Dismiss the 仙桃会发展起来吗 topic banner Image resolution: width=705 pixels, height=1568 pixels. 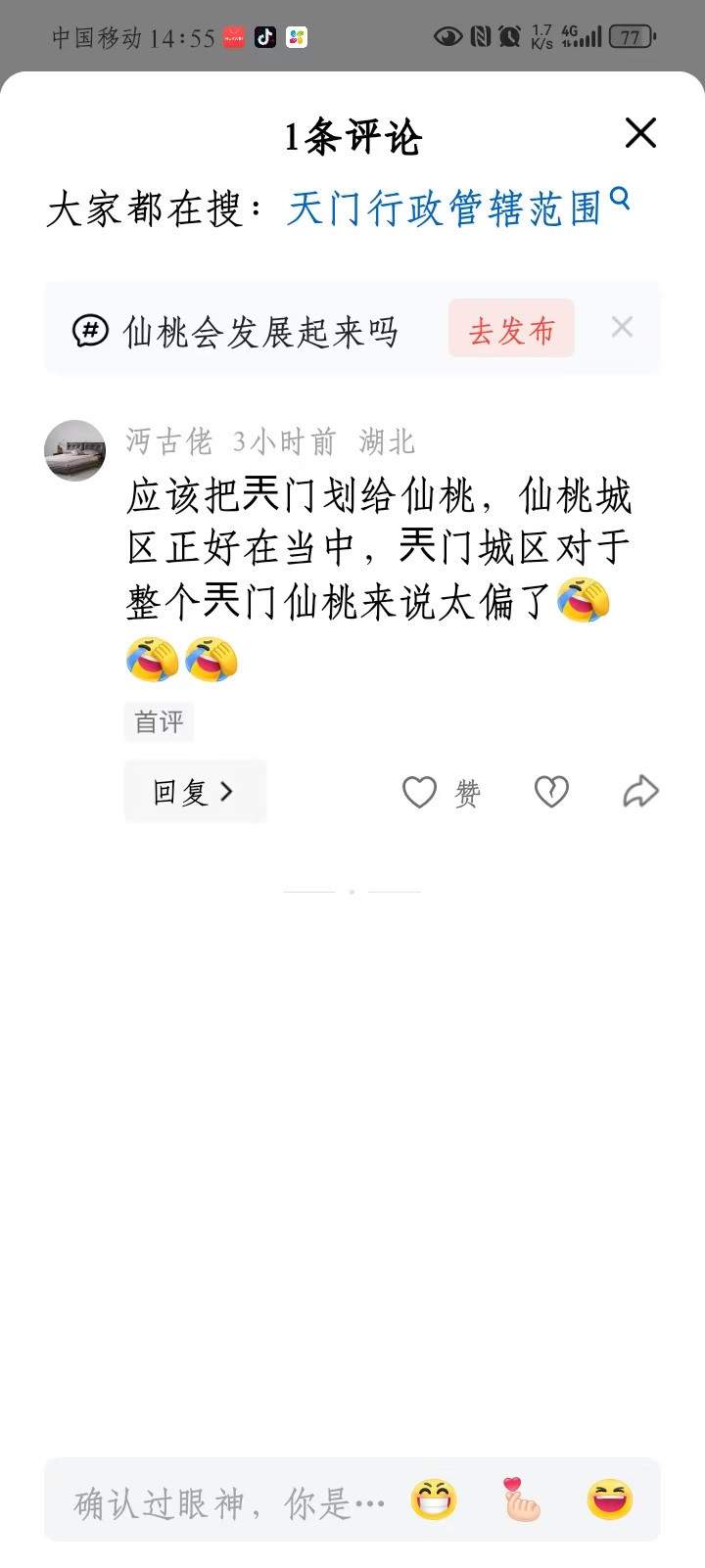coord(622,328)
